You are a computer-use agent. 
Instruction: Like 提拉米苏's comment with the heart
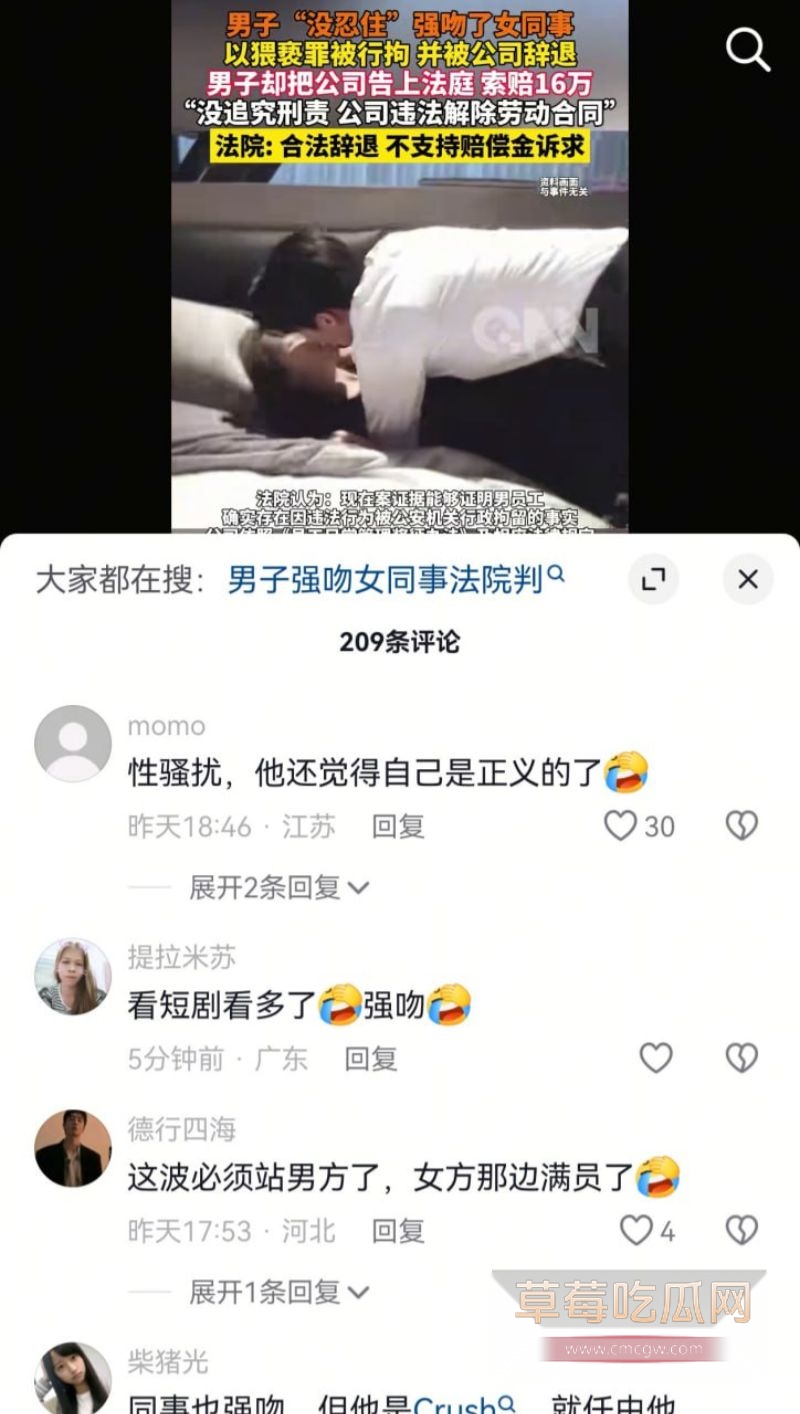pyautogui.click(x=657, y=1057)
